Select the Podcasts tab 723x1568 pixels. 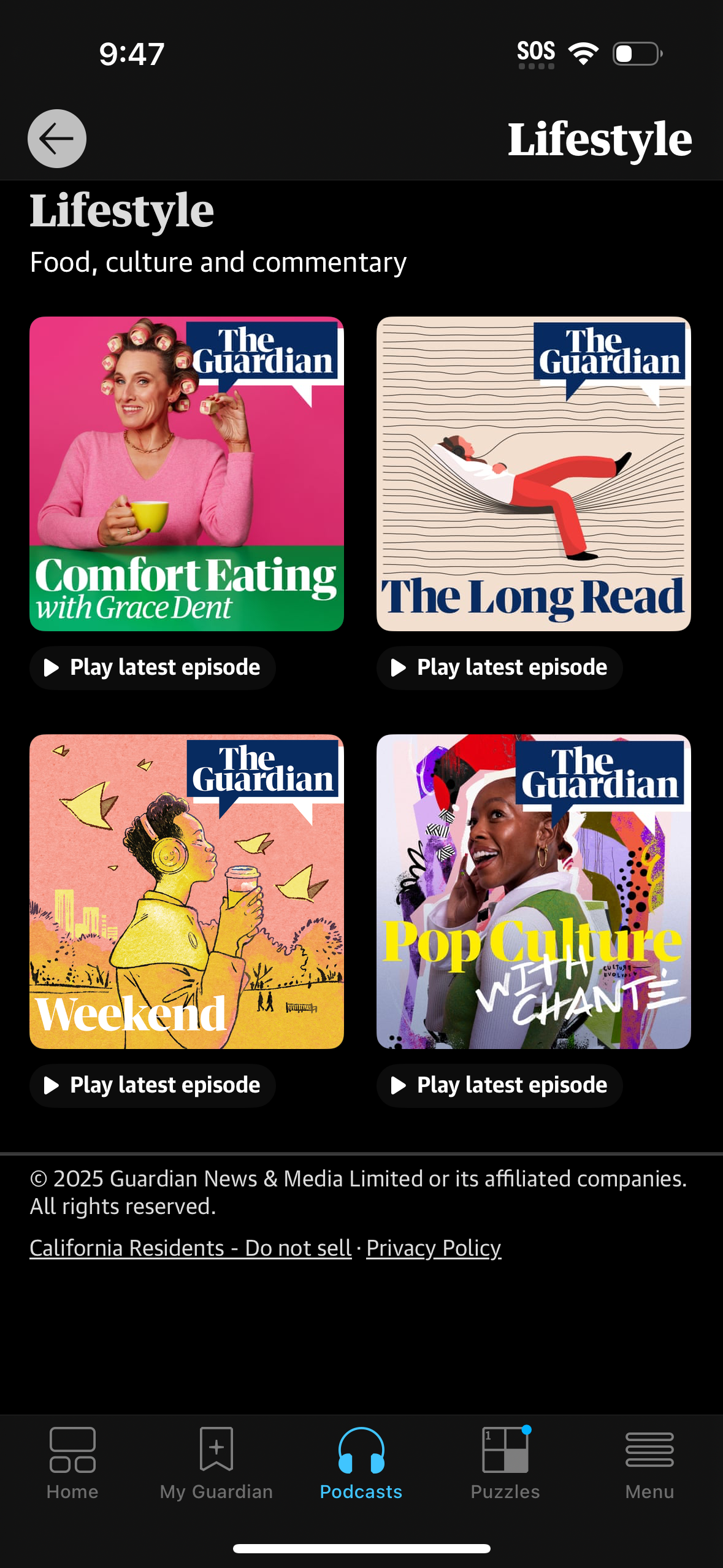pos(361,1463)
